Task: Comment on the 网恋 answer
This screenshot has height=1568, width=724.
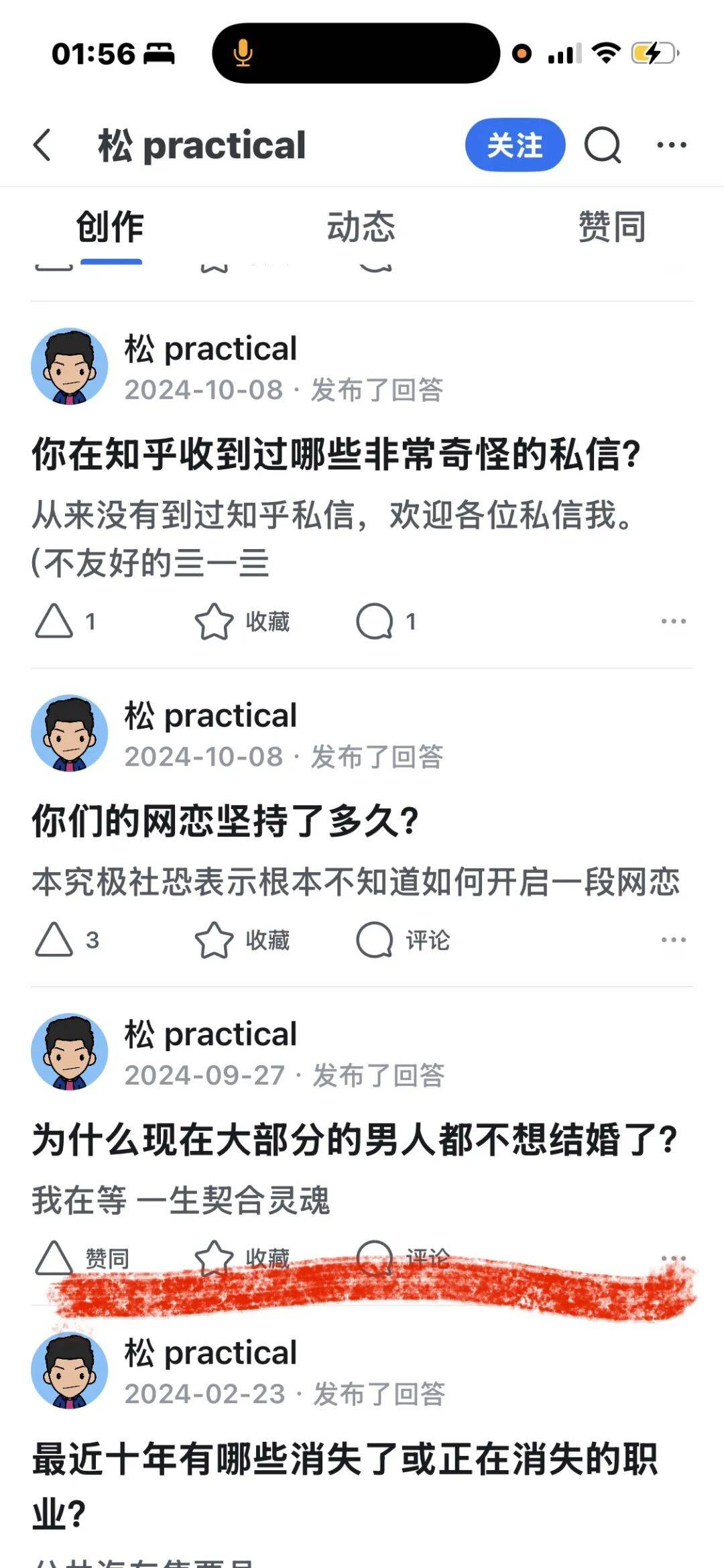Action: click(402, 939)
